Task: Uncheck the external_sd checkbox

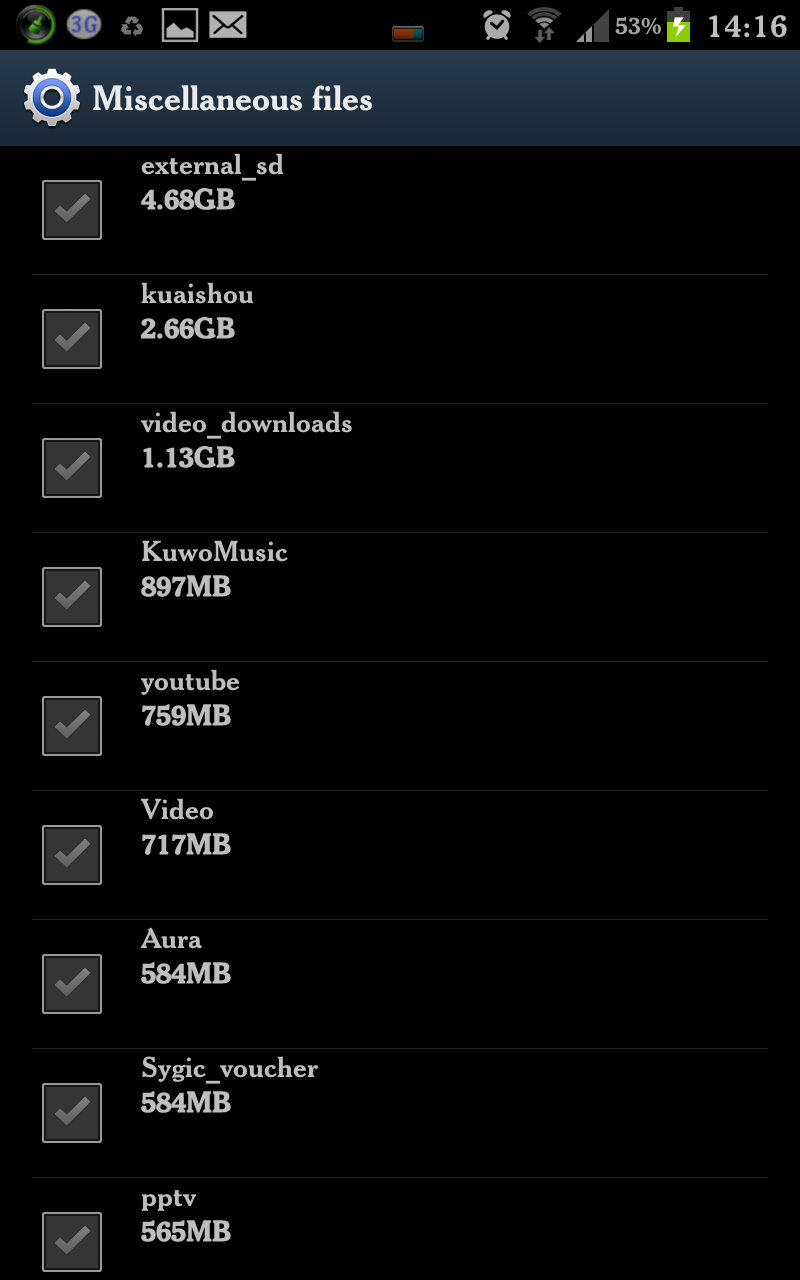Action: click(71, 209)
